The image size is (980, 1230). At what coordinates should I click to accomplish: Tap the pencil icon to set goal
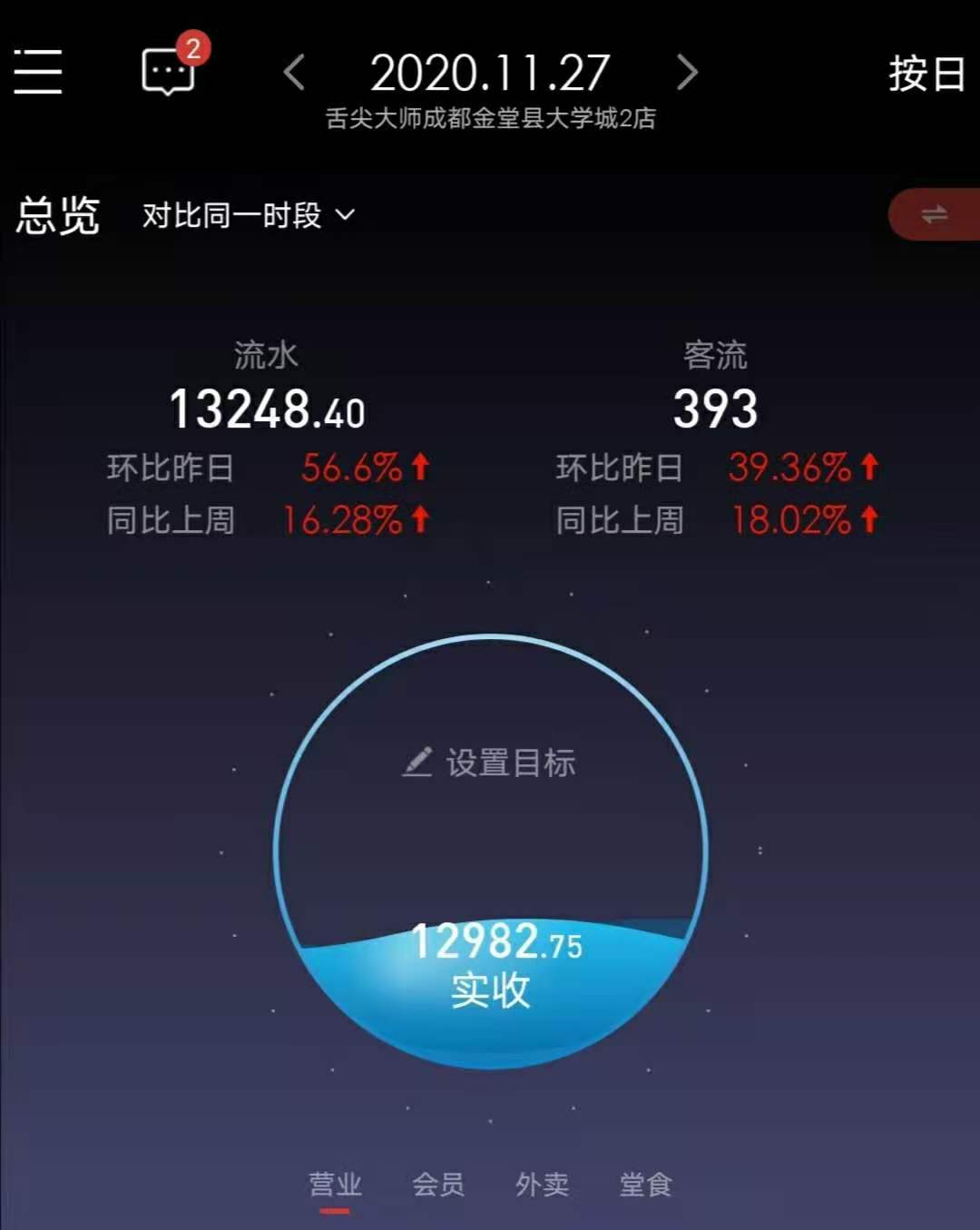coord(418,763)
